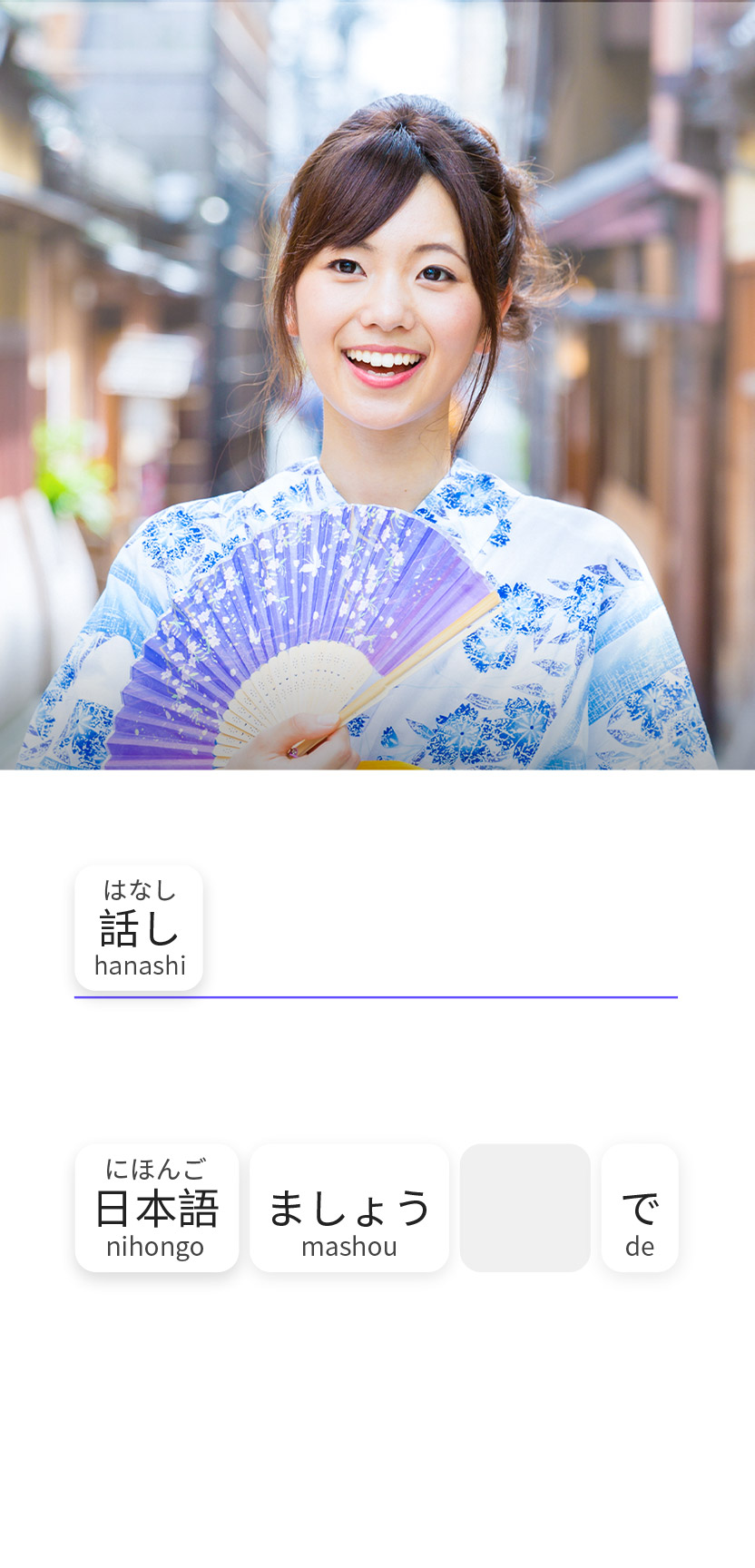Screen dimensions: 755x1568
Task: Remove the placed 話し hanashi word tile
Action: pos(139,928)
